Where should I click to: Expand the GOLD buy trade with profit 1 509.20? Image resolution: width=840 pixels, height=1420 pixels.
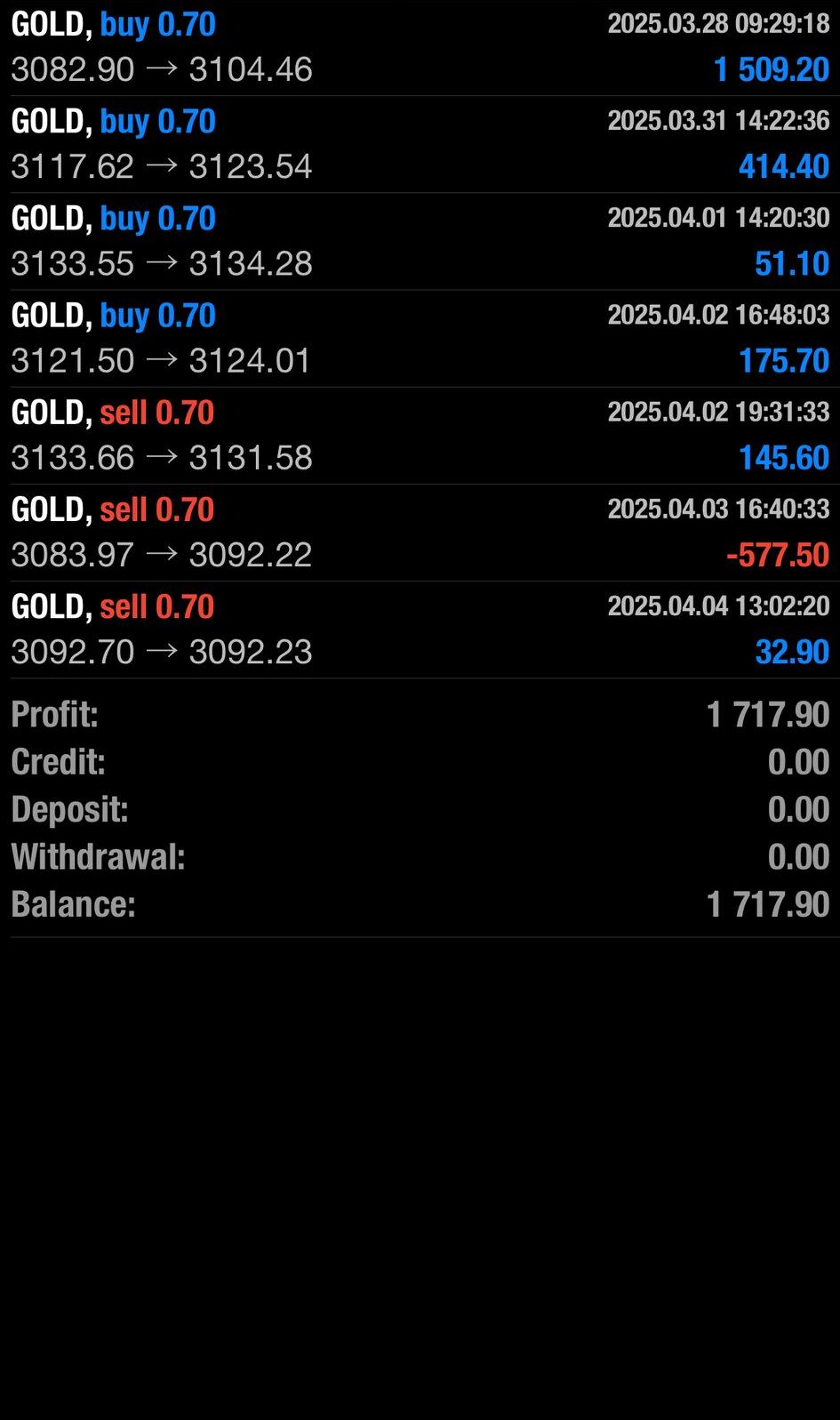420,47
